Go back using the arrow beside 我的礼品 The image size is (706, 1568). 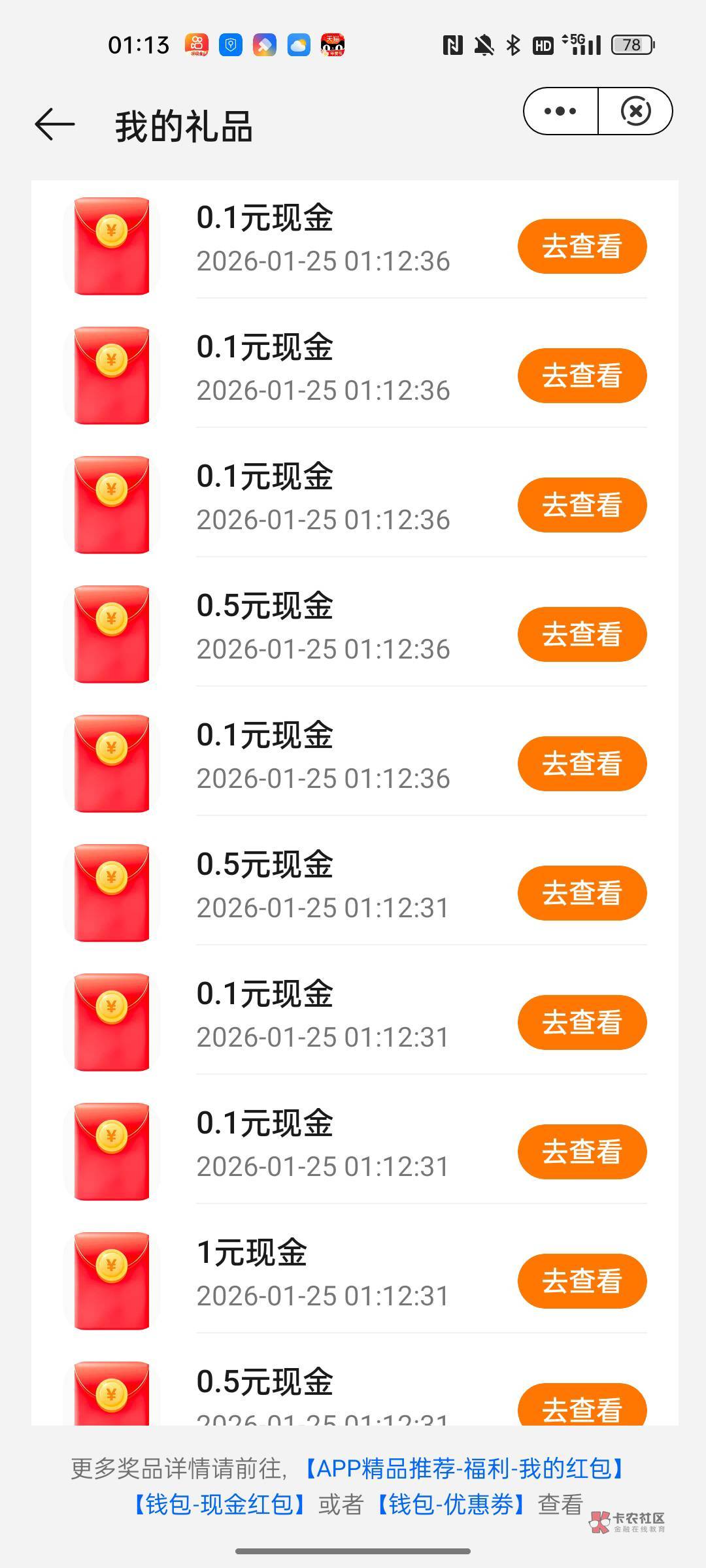click(x=55, y=125)
